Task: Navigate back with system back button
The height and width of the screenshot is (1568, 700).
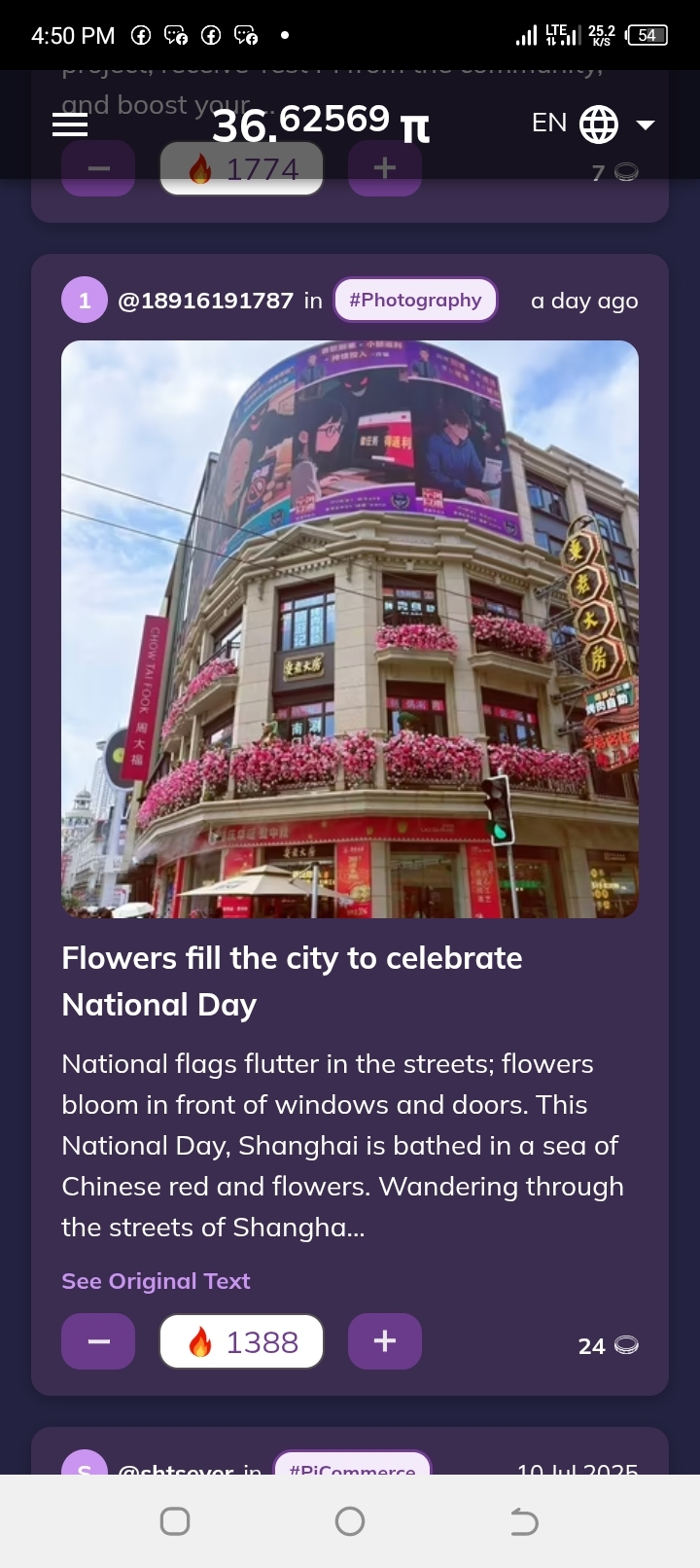Action: (x=524, y=1521)
